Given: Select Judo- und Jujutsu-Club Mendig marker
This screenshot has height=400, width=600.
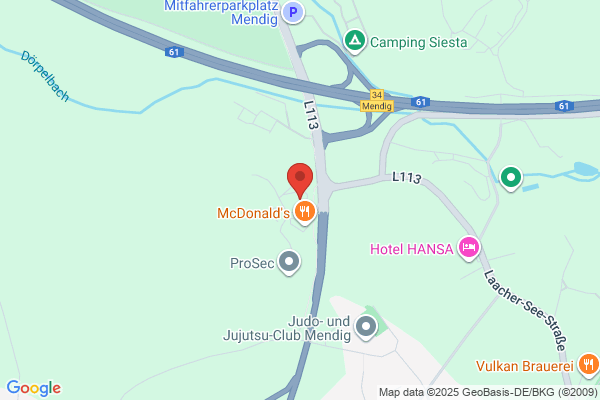Looking at the screenshot, I should [366, 327].
